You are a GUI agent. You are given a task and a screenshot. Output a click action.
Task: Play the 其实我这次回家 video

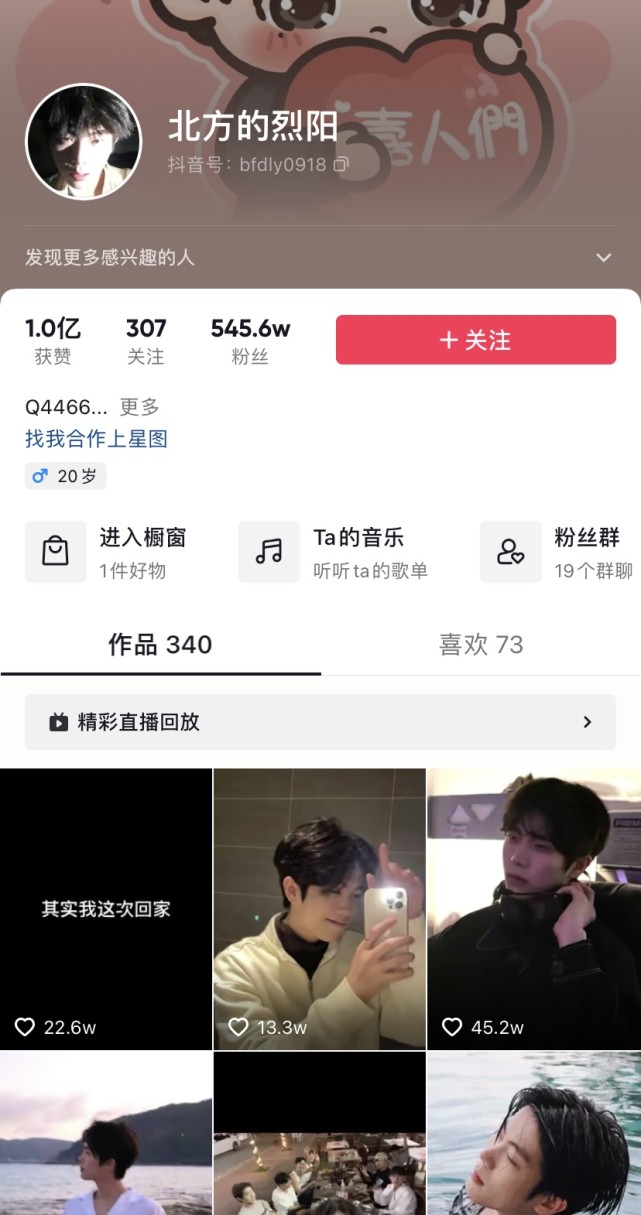(x=106, y=909)
